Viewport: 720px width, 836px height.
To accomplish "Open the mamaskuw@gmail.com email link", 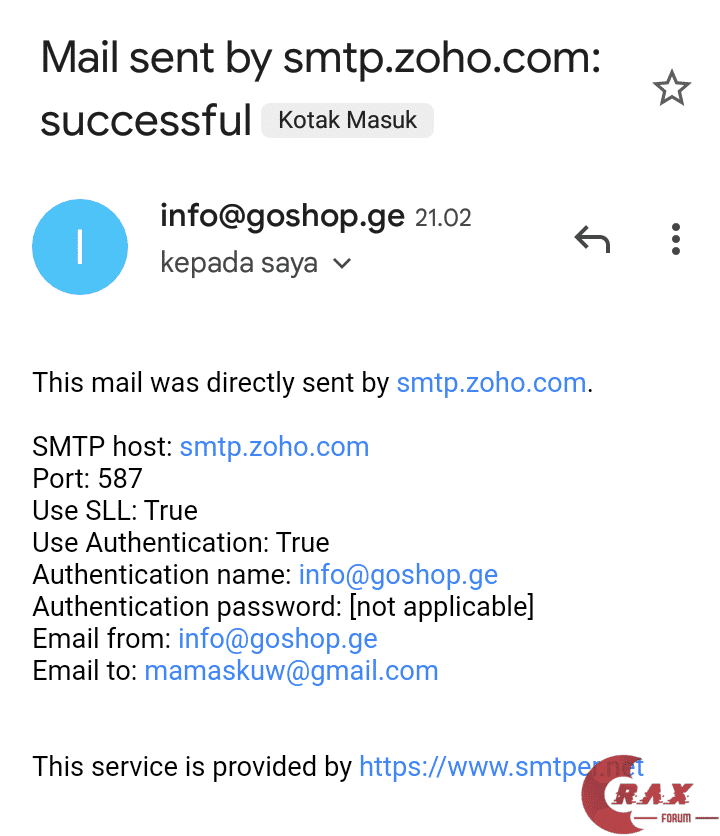I will click(x=291, y=671).
